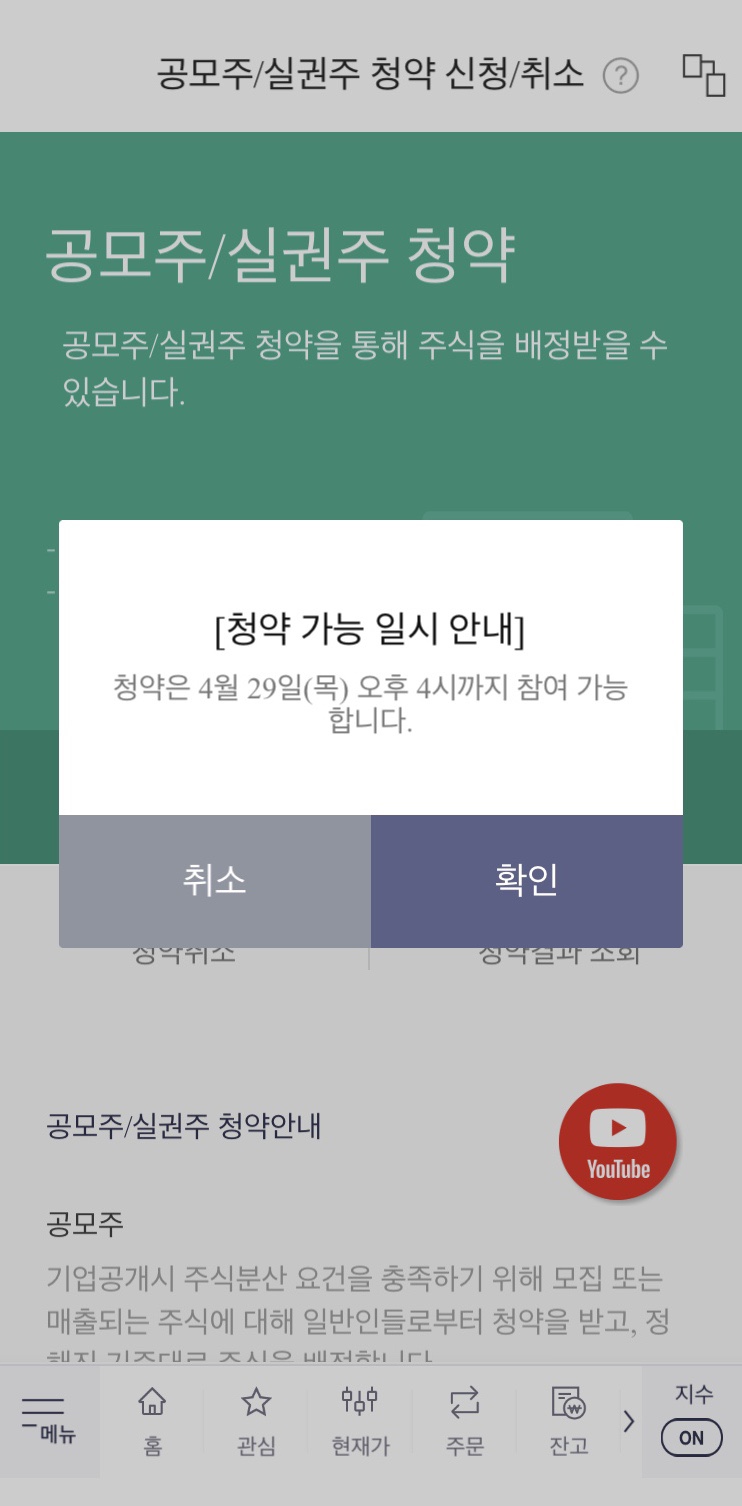The height and width of the screenshot is (1506, 742).
Task: Open the 메뉴 drawer
Action: pos(49,1422)
